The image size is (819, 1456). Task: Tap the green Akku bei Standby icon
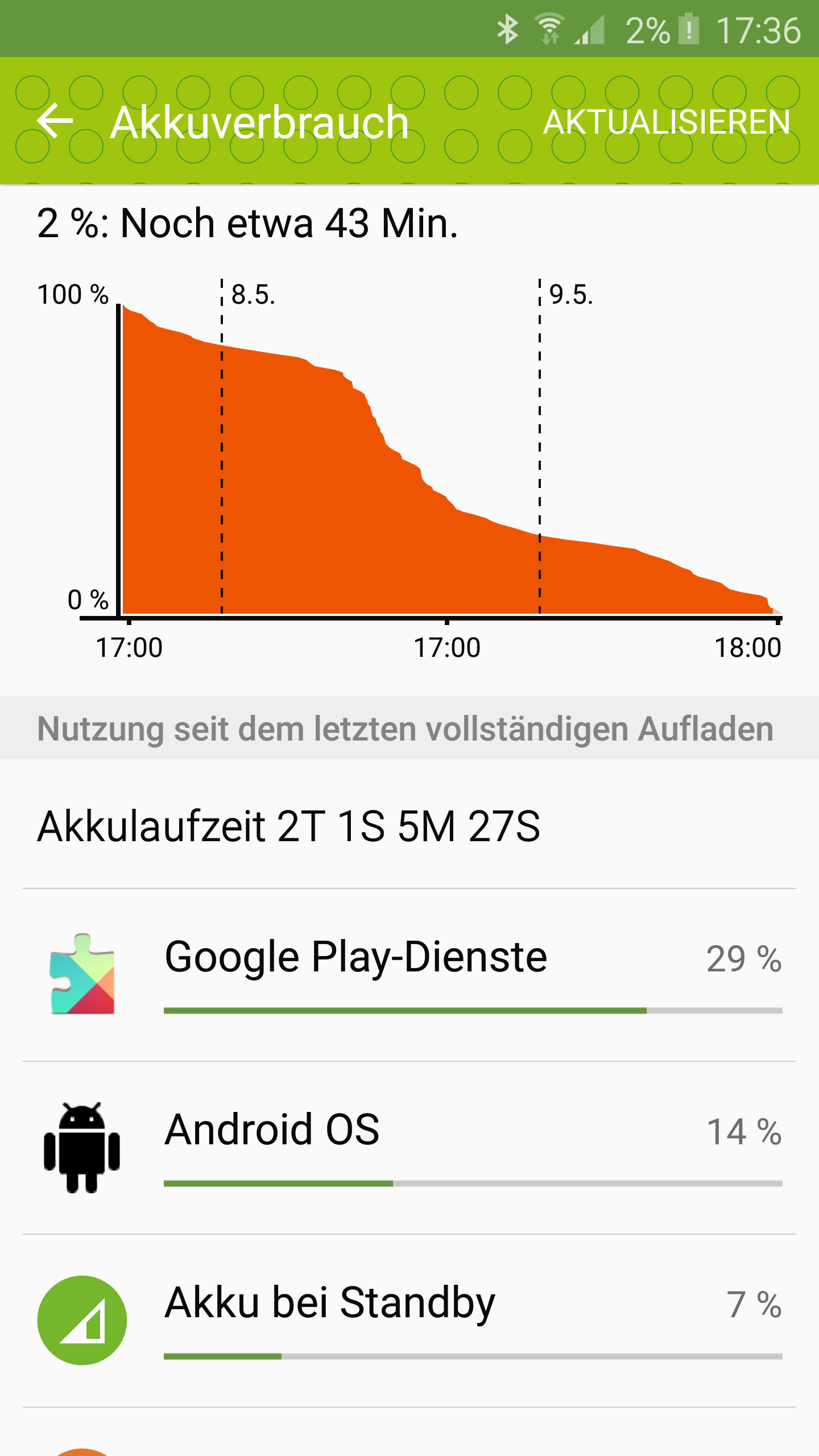click(82, 1319)
